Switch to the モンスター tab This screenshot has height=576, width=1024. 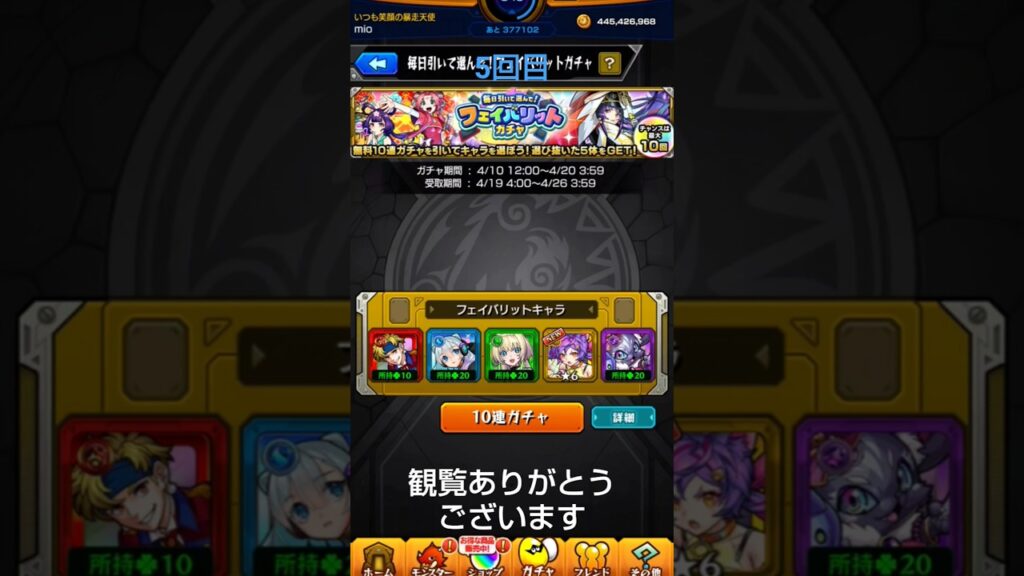[430, 557]
